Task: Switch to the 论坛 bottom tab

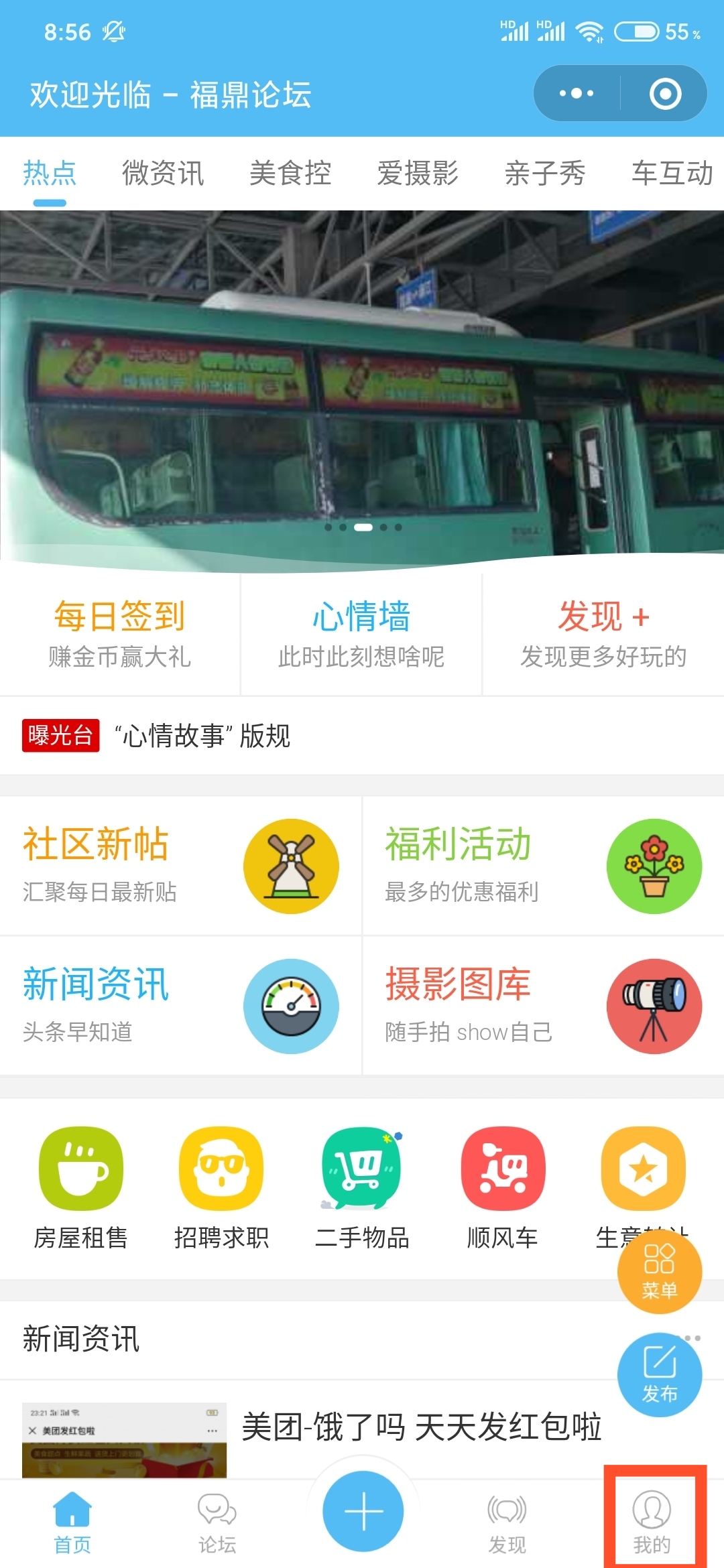Action: tap(217, 1522)
